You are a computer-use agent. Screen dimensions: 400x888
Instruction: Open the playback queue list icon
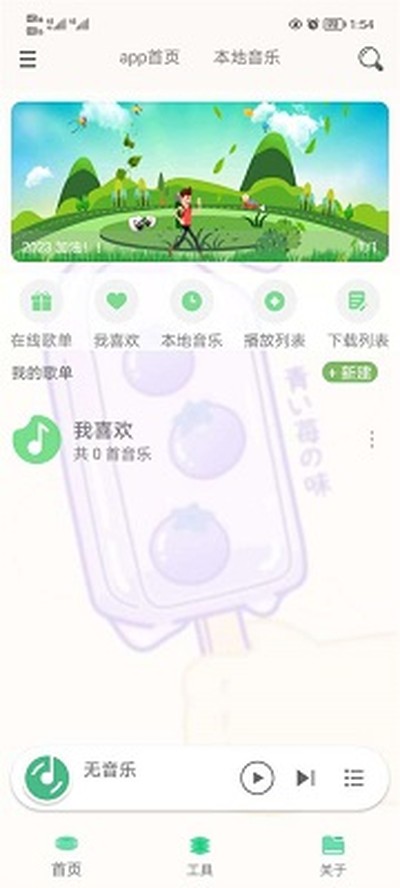coord(354,778)
